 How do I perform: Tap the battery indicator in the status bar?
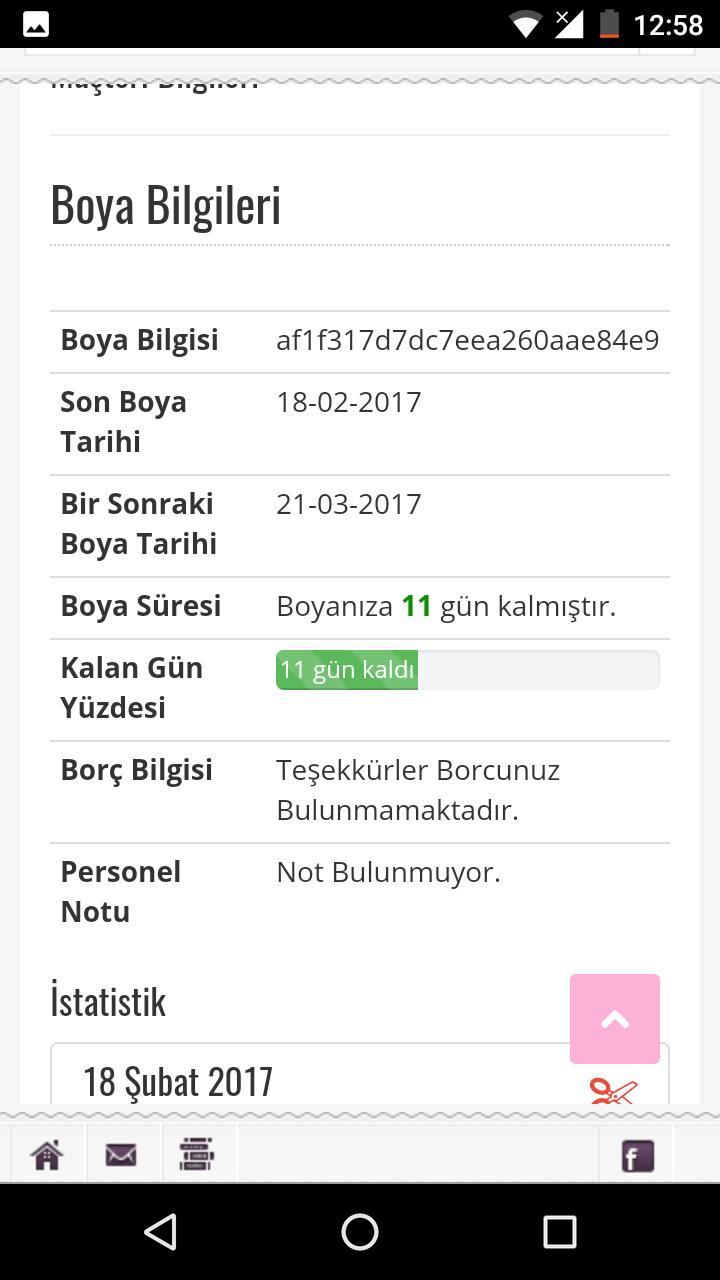coord(607,22)
